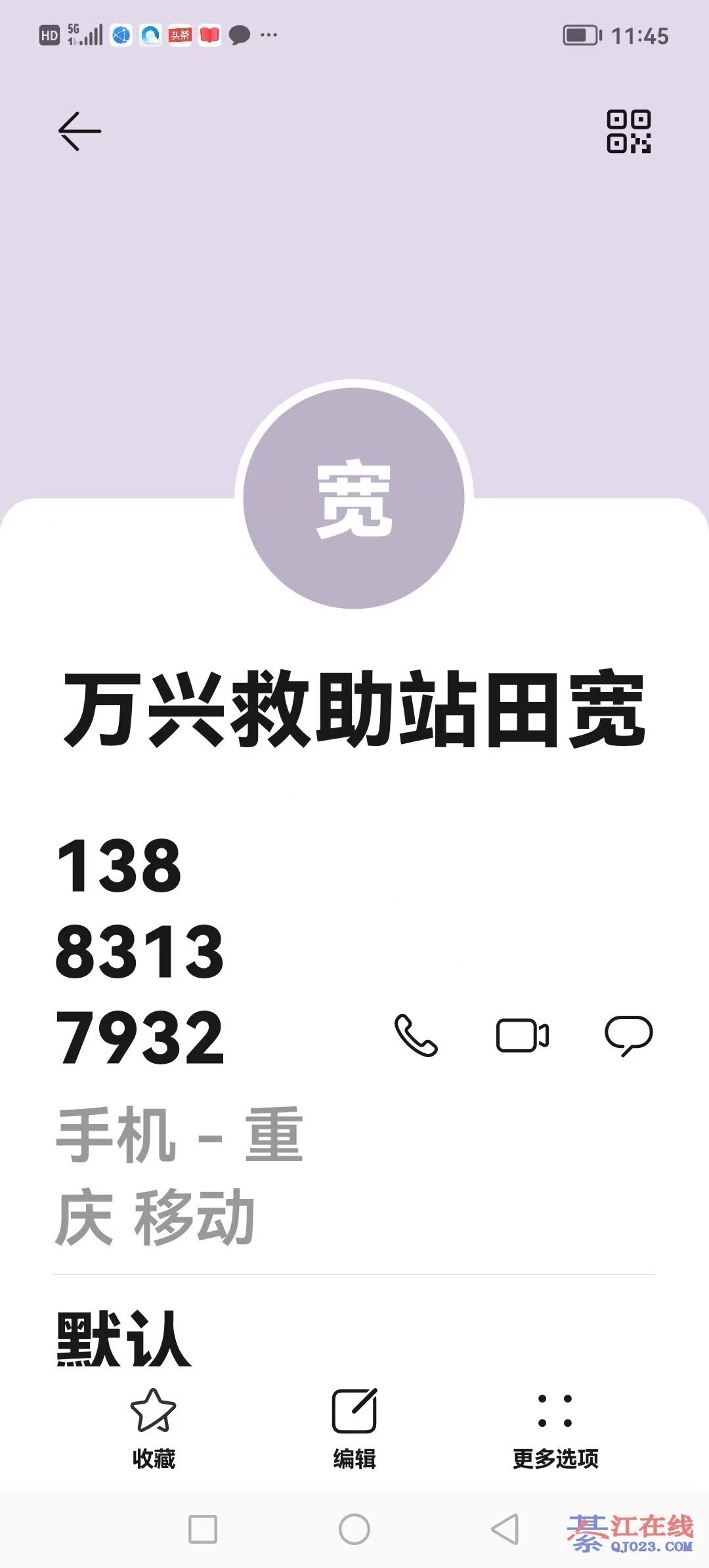Tap the system home button
The image size is (709, 1568).
354,1529
